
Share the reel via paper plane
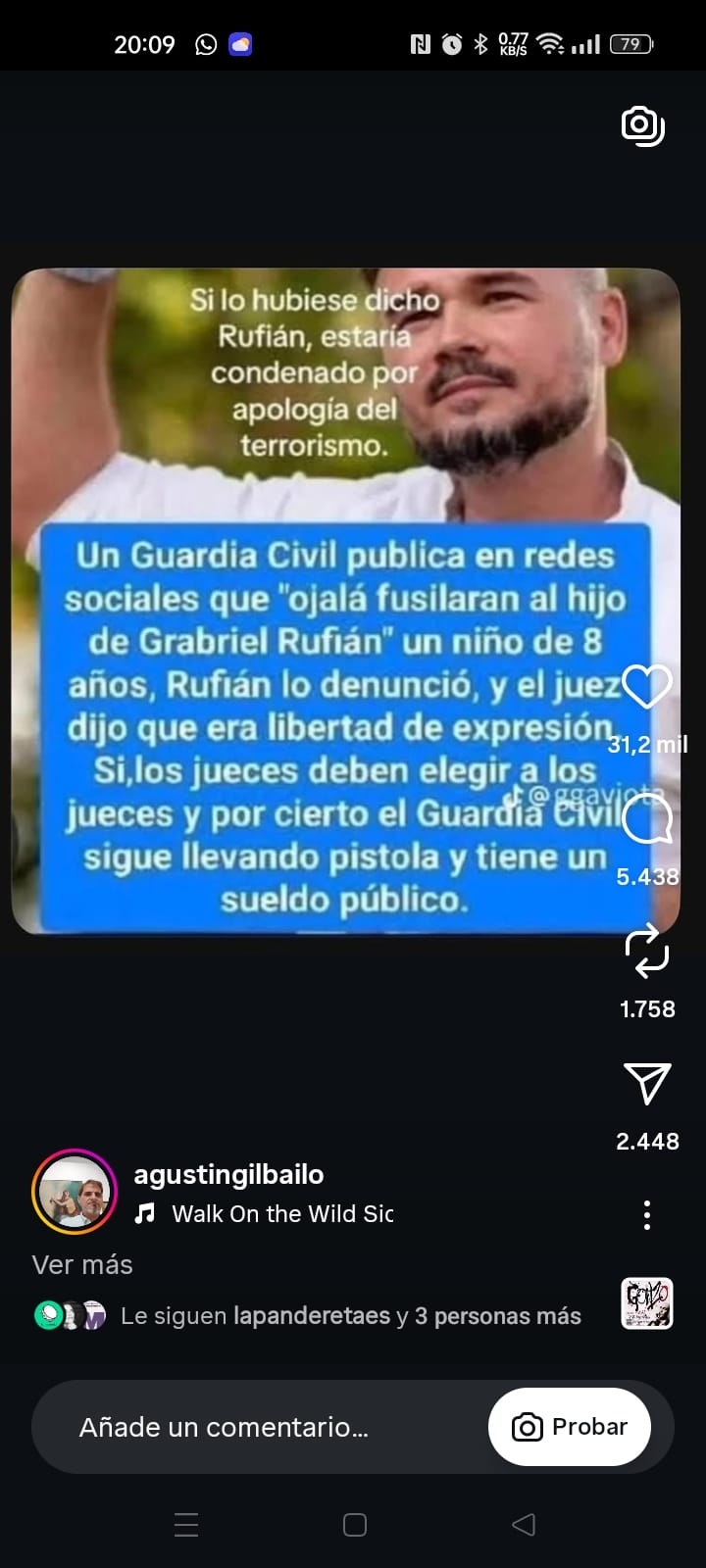pos(647,1084)
